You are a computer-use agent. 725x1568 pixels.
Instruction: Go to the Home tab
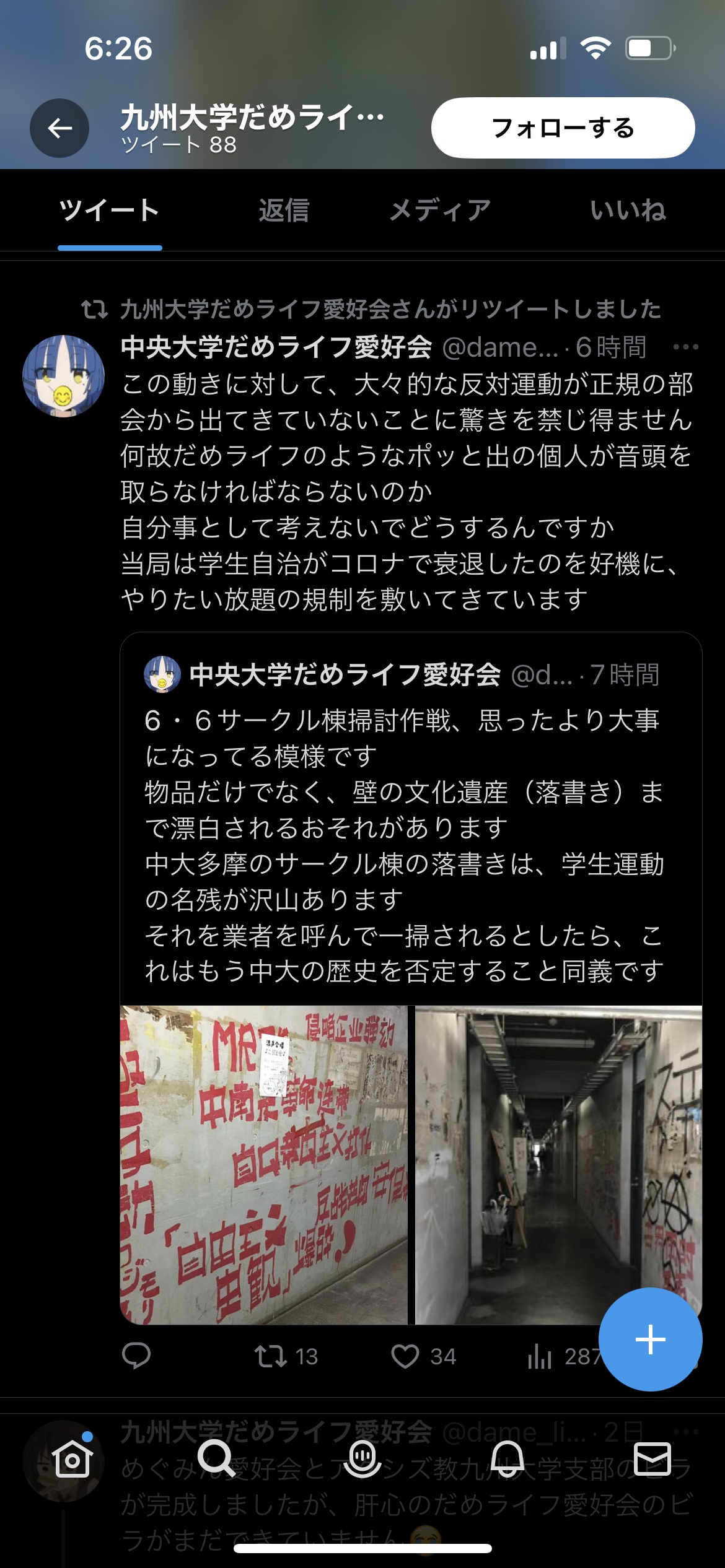[72, 1460]
